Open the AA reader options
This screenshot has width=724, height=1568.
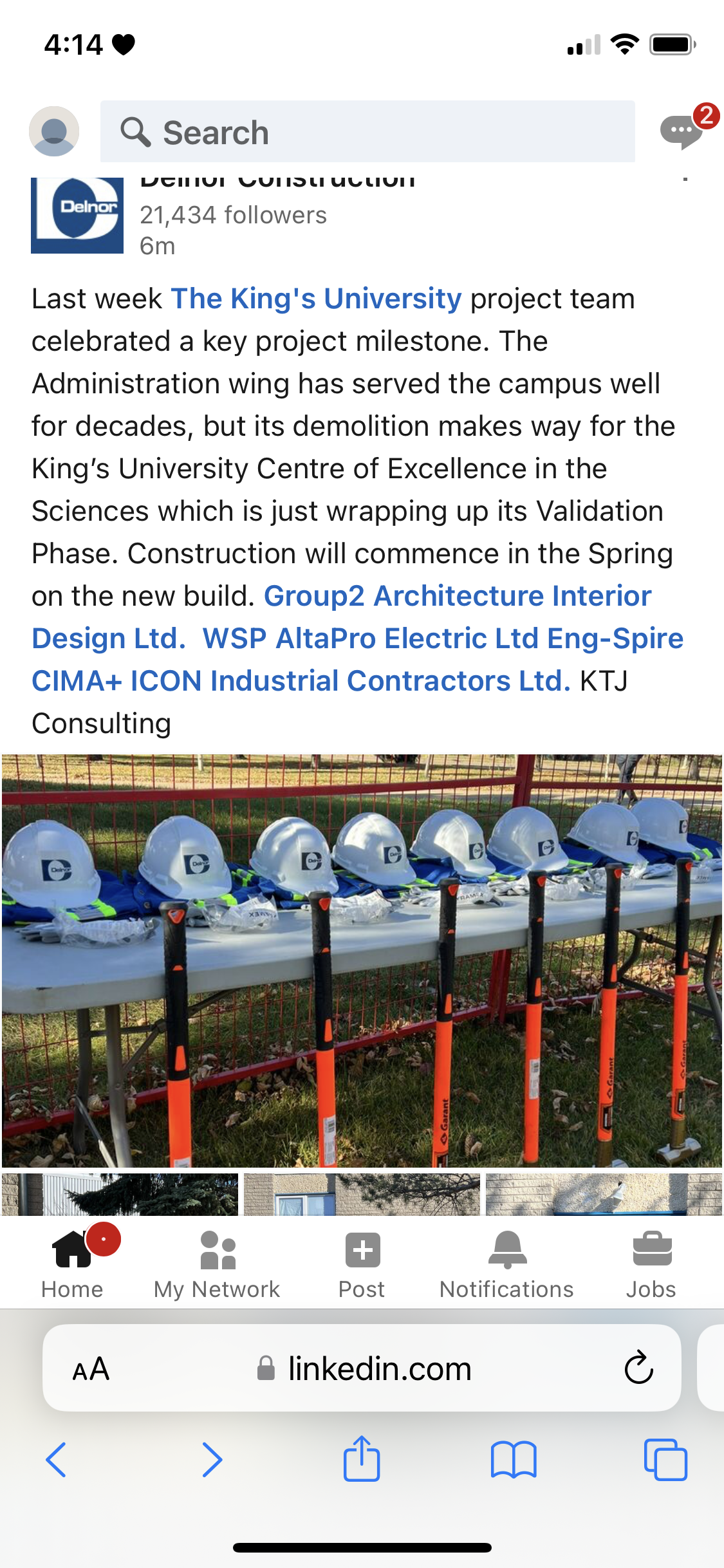coord(91,1368)
